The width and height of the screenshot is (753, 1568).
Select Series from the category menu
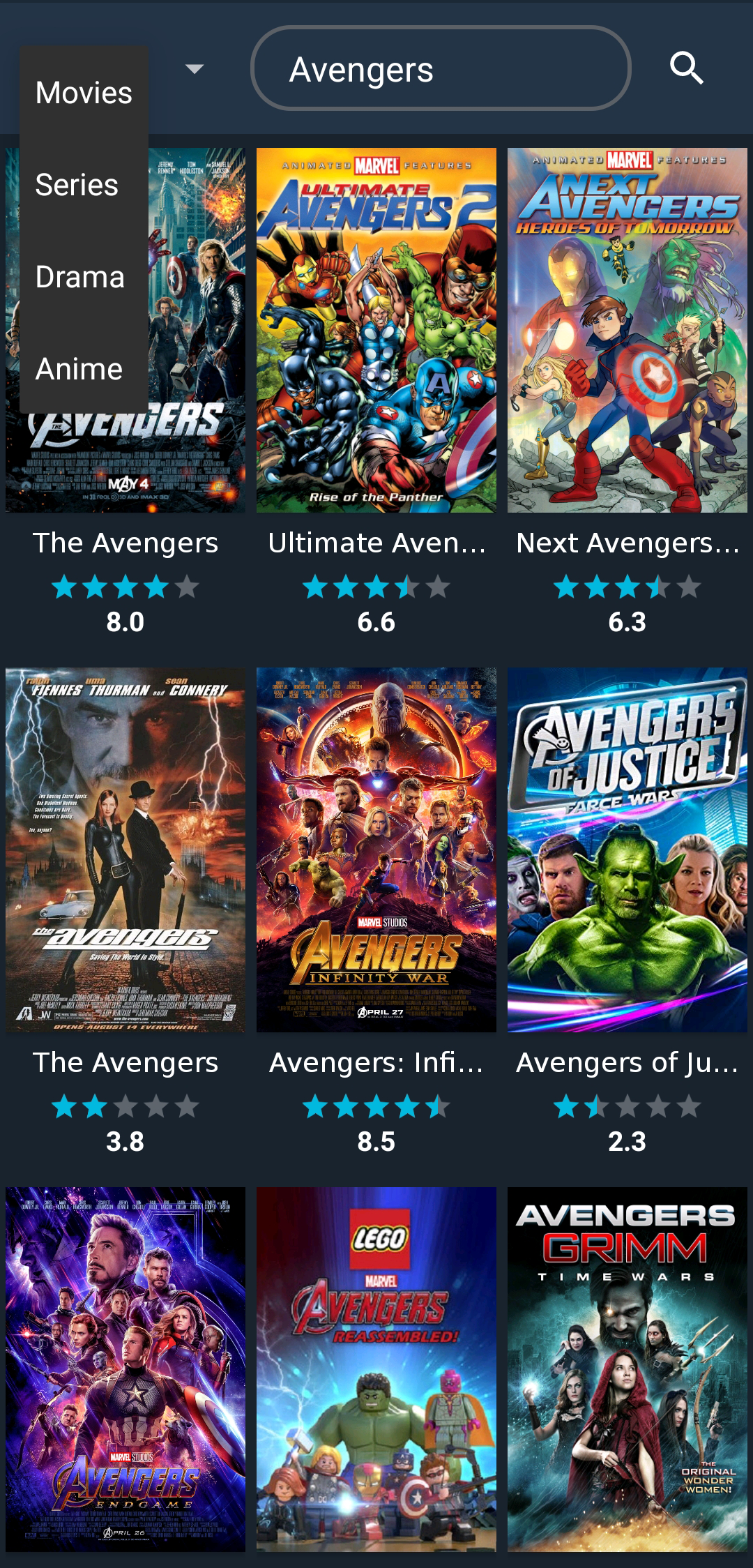77,184
